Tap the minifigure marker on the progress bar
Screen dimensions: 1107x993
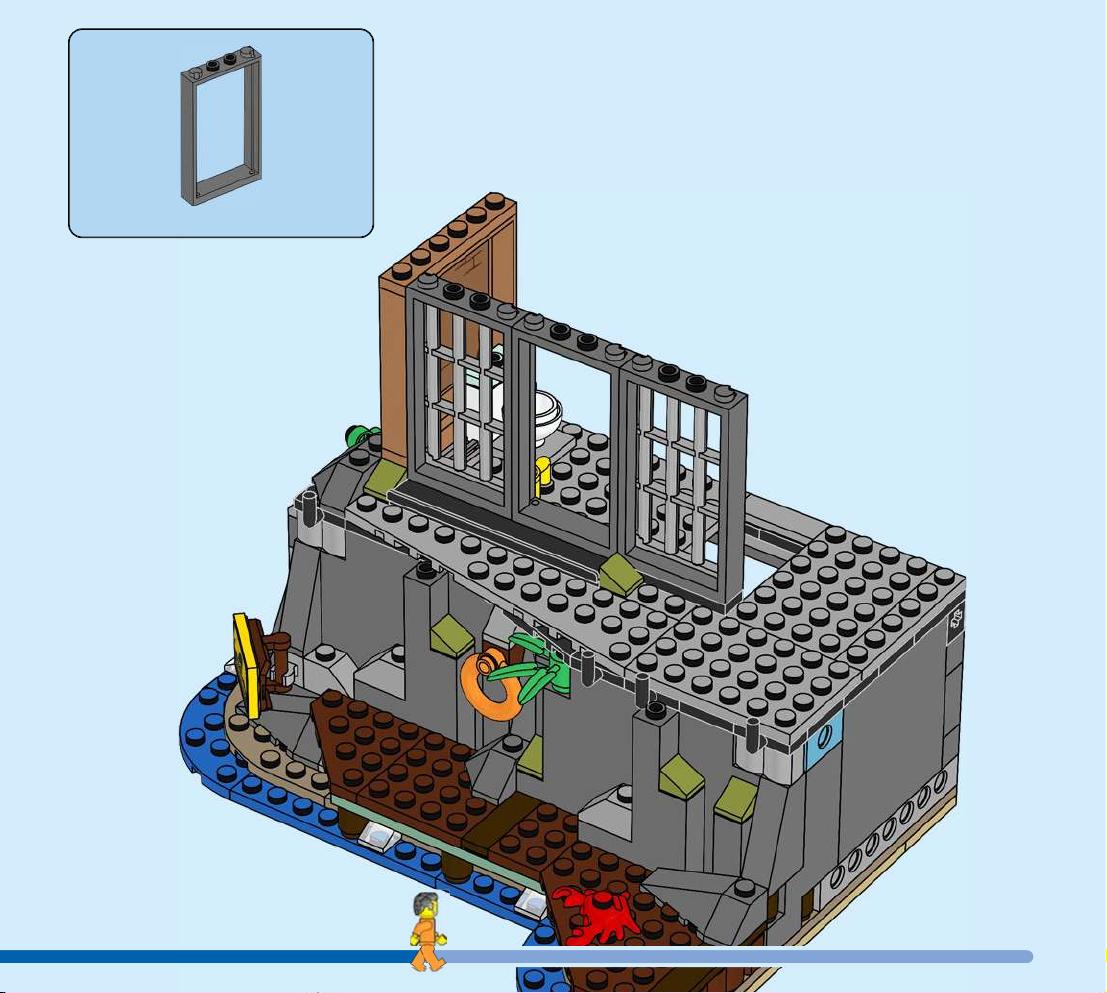click(428, 932)
